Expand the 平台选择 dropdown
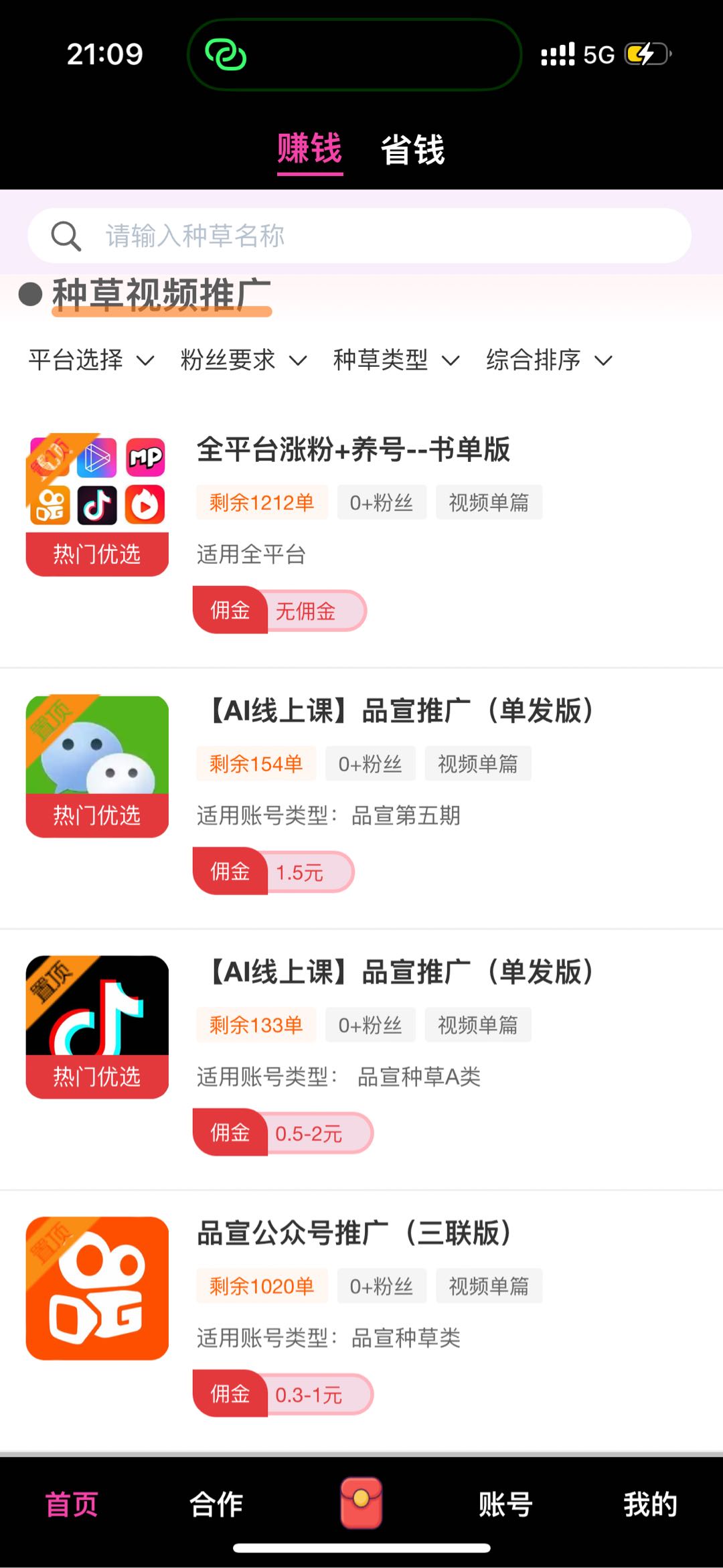The width and height of the screenshot is (723, 1568). [x=92, y=360]
